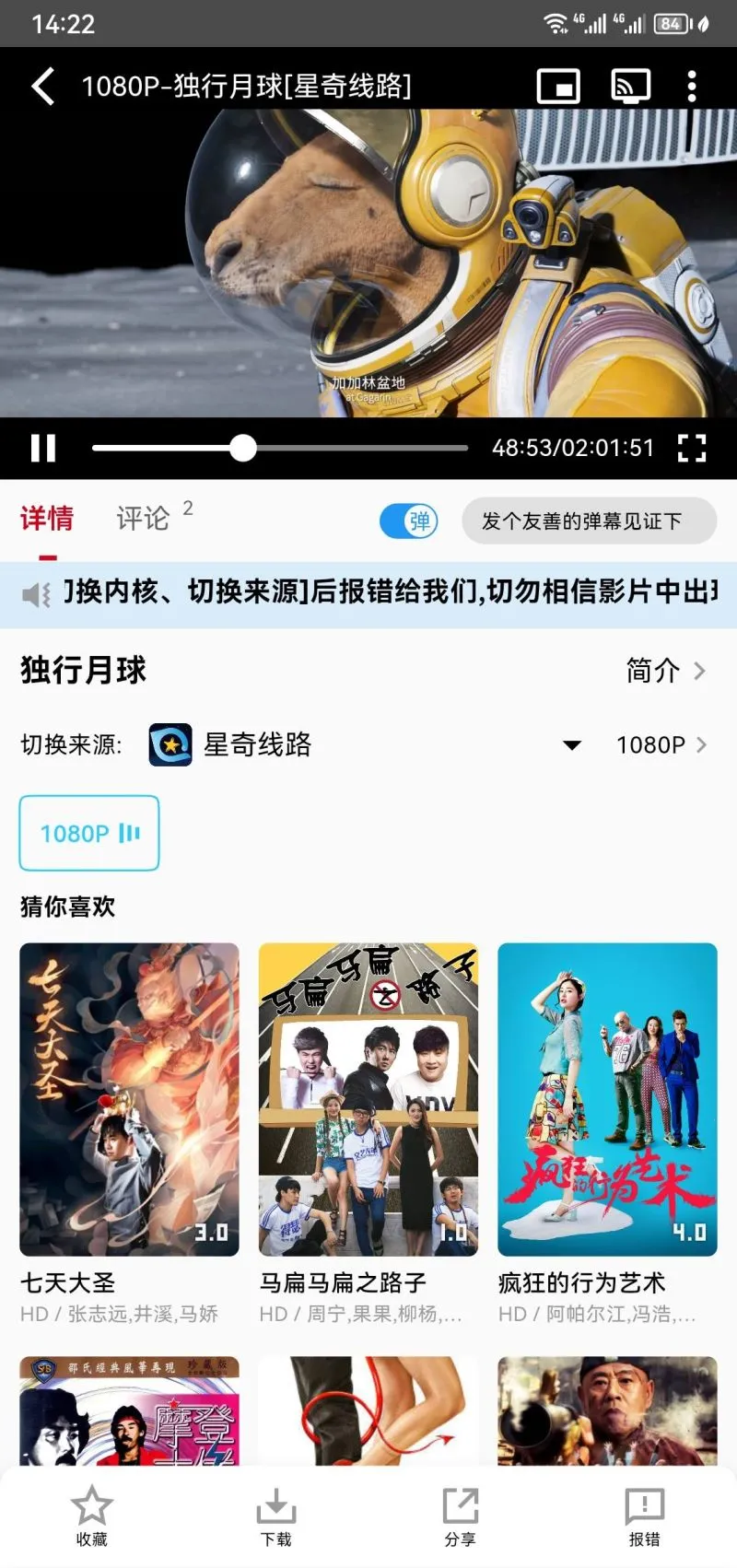Select the 1080P quality button
The width and height of the screenshot is (737, 1568).
[x=88, y=833]
